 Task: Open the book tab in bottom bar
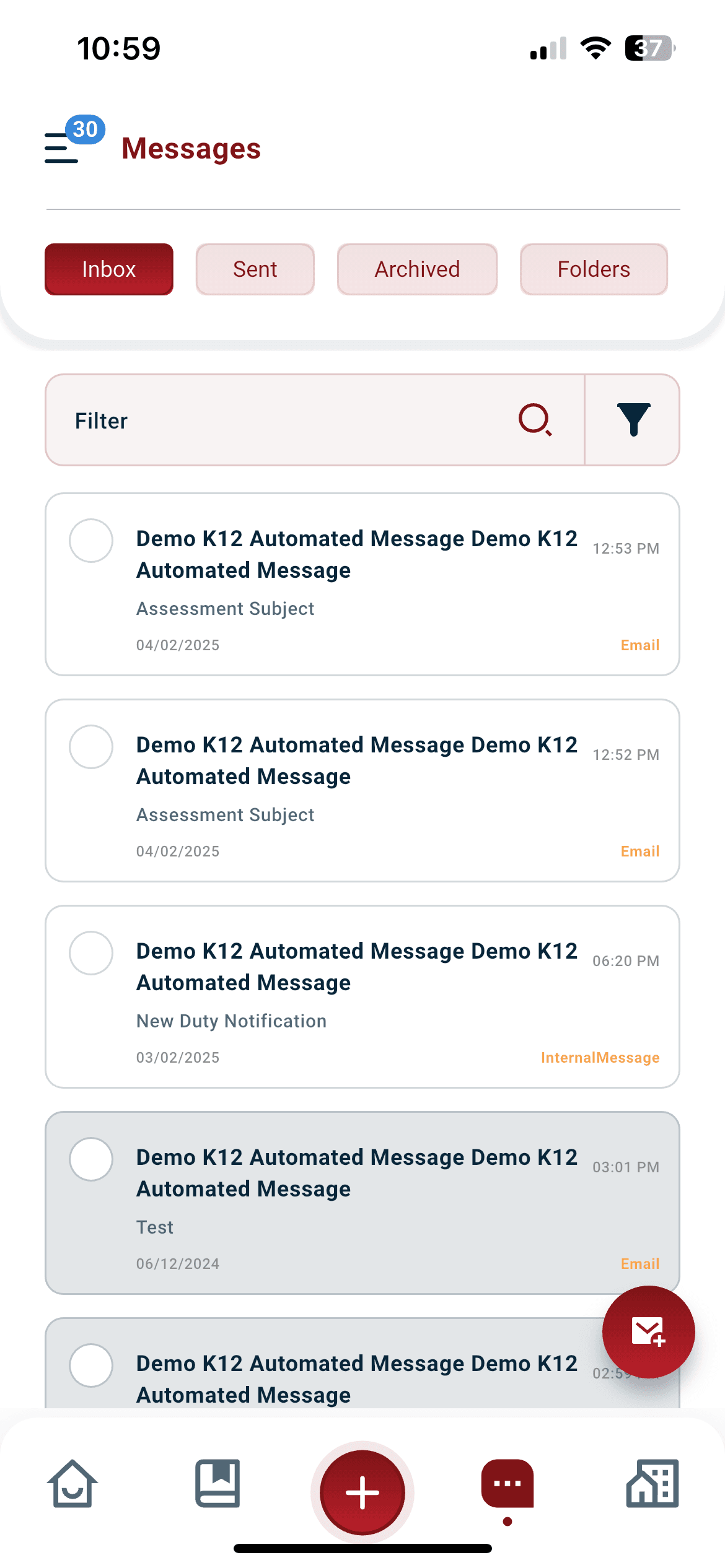pos(217,1484)
